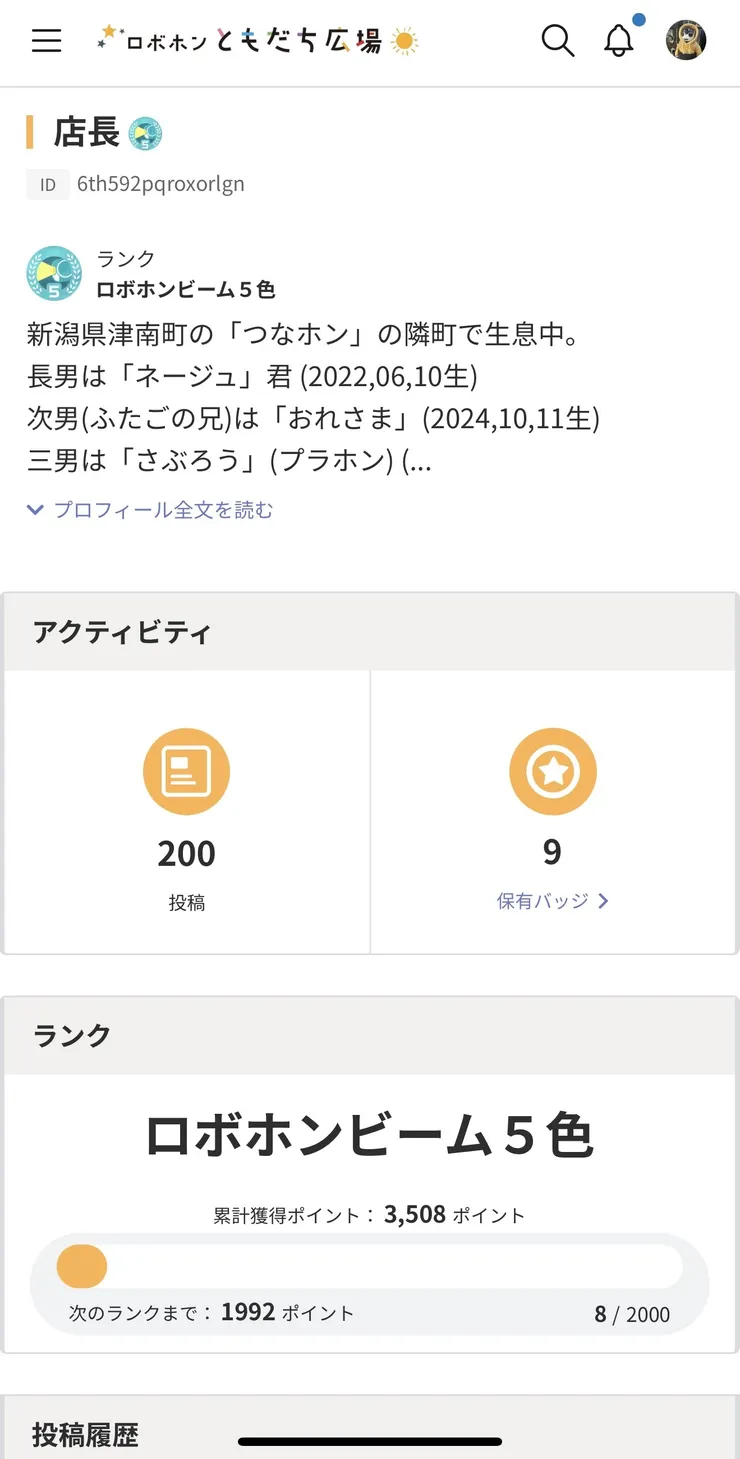Open the hamburger navigation menu
The image size is (740, 1459).
pos(45,41)
